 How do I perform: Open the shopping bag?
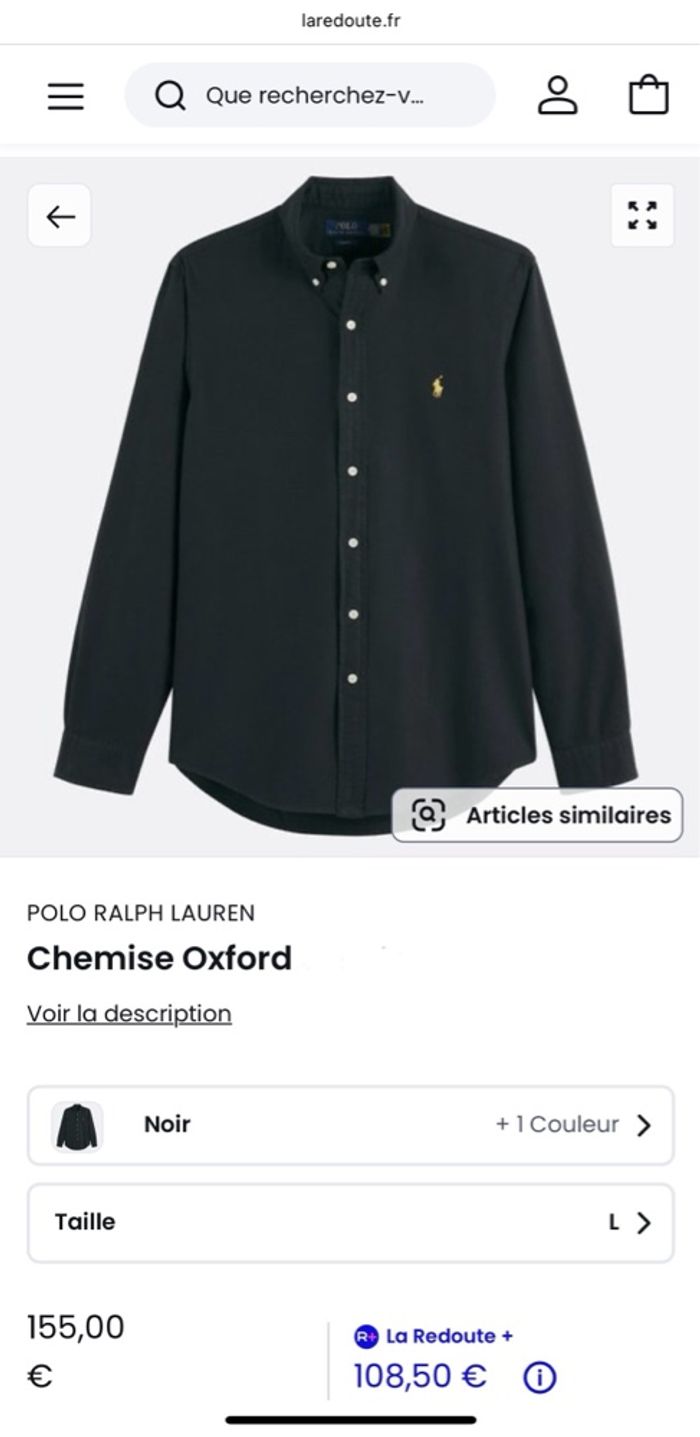tap(648, 96)
